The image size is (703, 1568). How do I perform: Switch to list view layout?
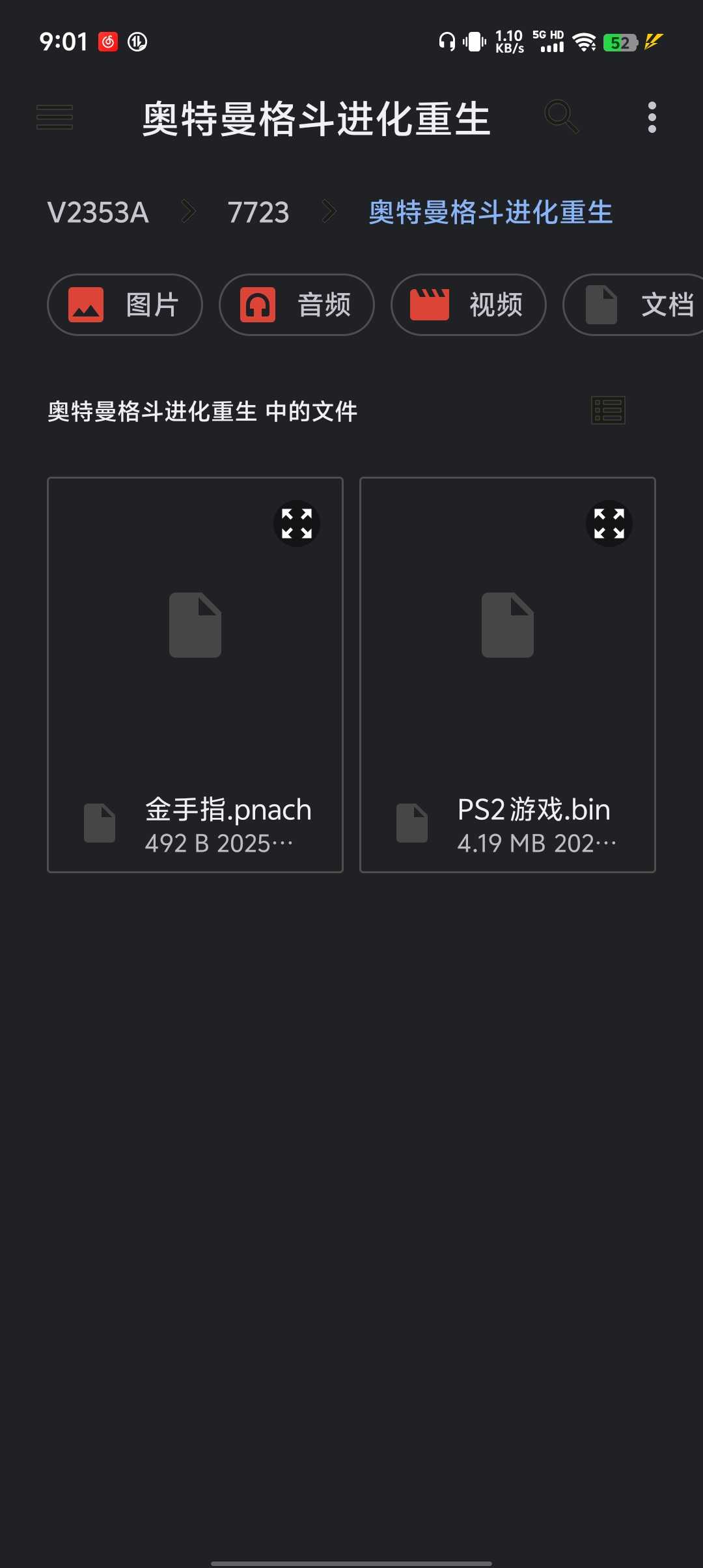point(608,410)
